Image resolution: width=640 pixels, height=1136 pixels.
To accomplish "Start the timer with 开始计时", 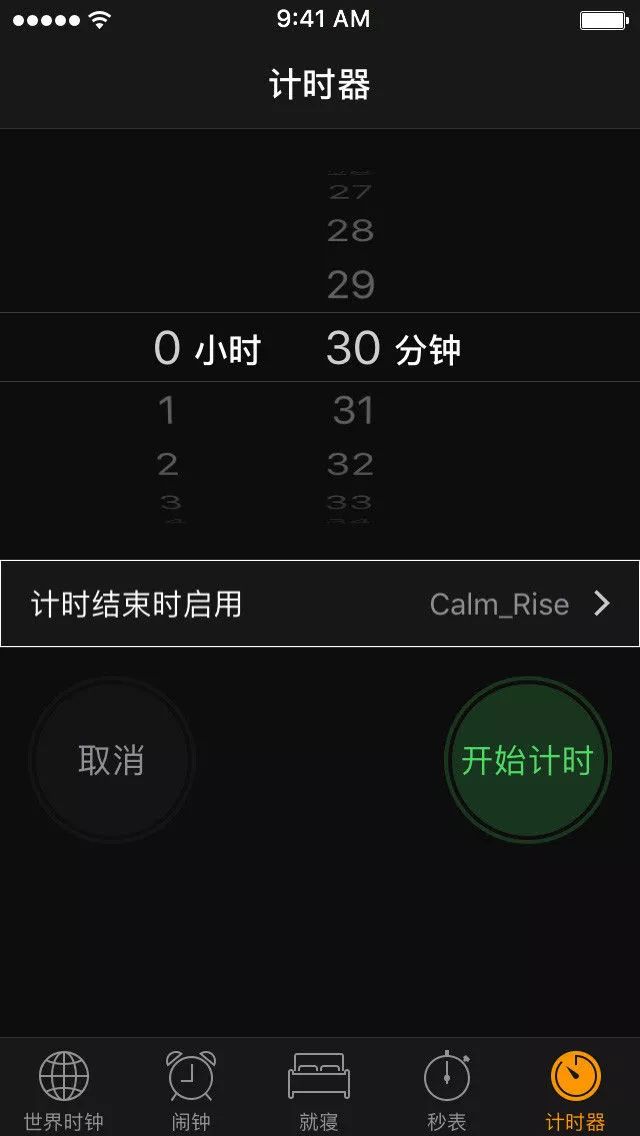I will 528,760.
